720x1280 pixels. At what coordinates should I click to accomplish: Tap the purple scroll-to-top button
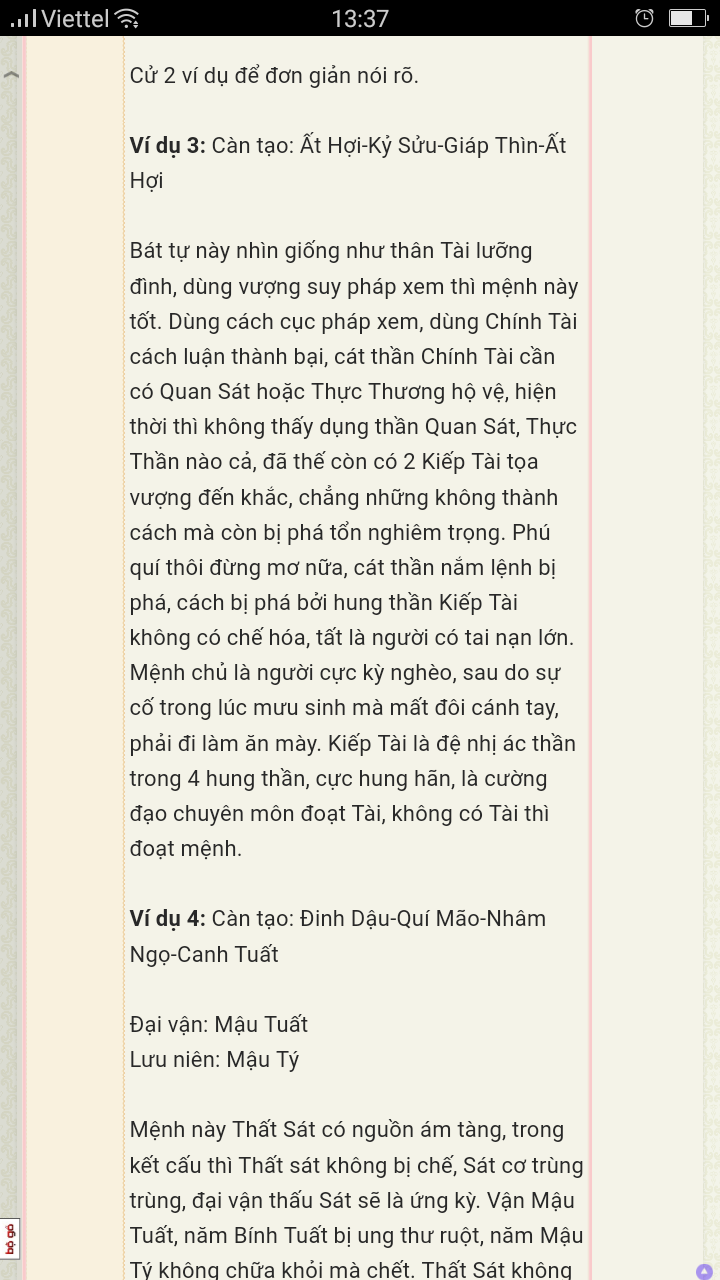[x=704, y=1271]
